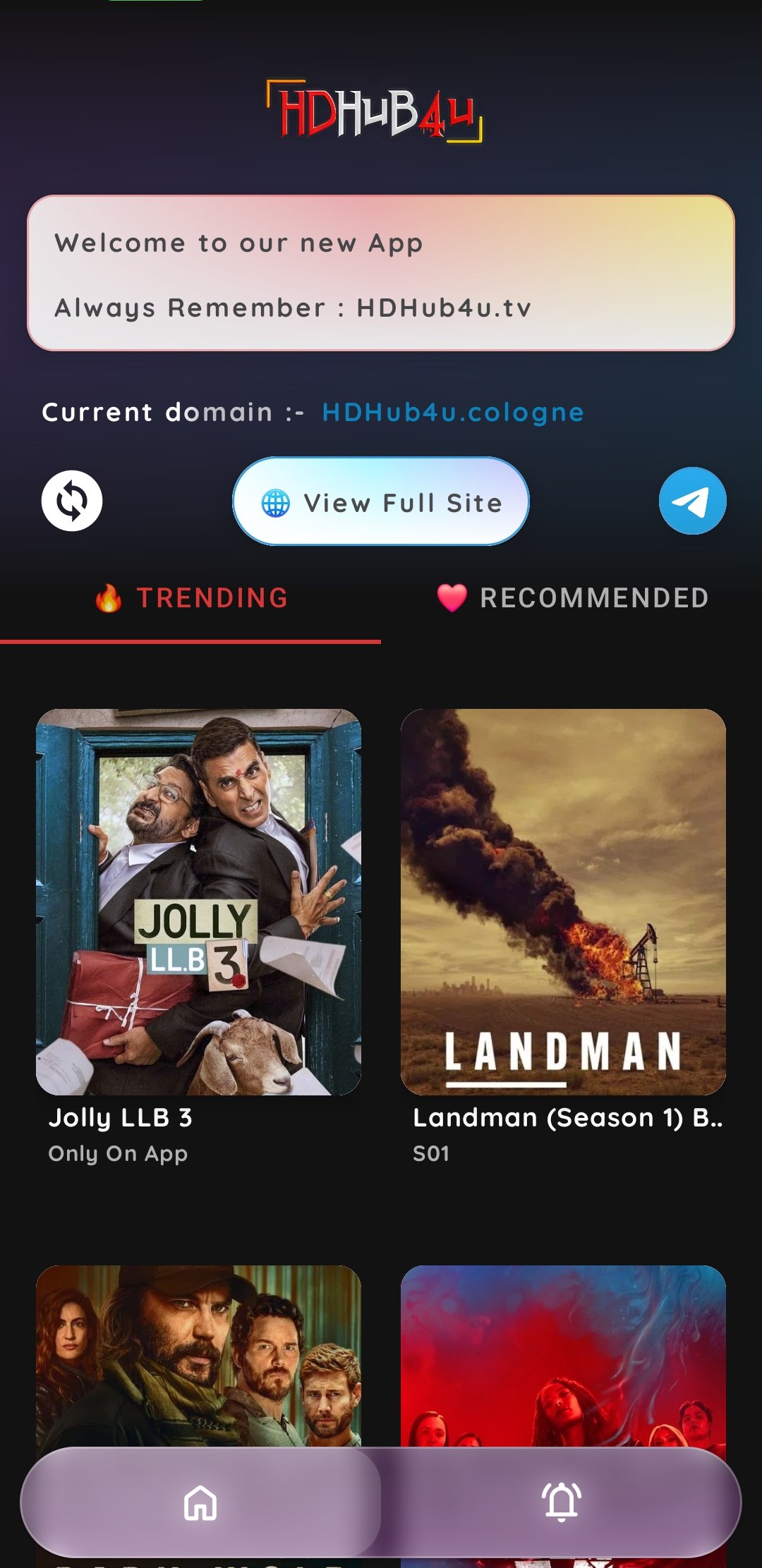
Task: Tap View Full Site button
Action: click(x=381, y=502)
